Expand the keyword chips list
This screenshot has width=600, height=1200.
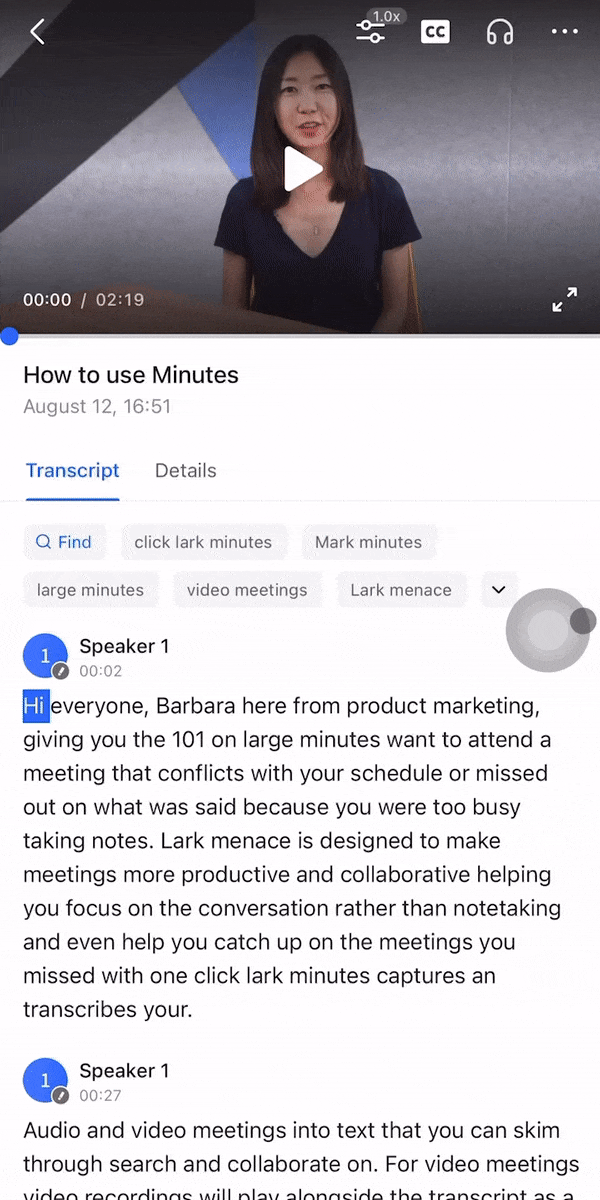click(498, 590)
